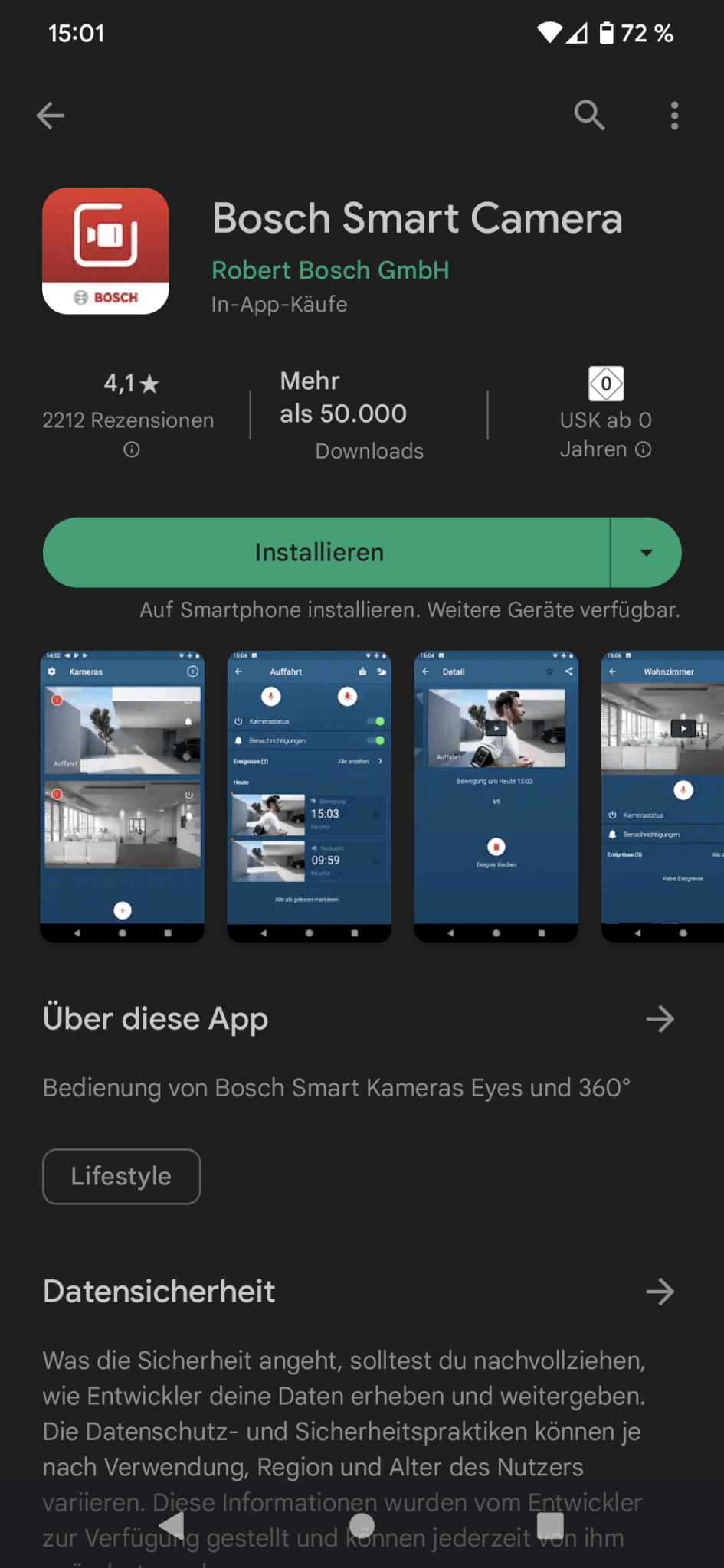
Task: Open Play Store search
Action: pos(588,116)
